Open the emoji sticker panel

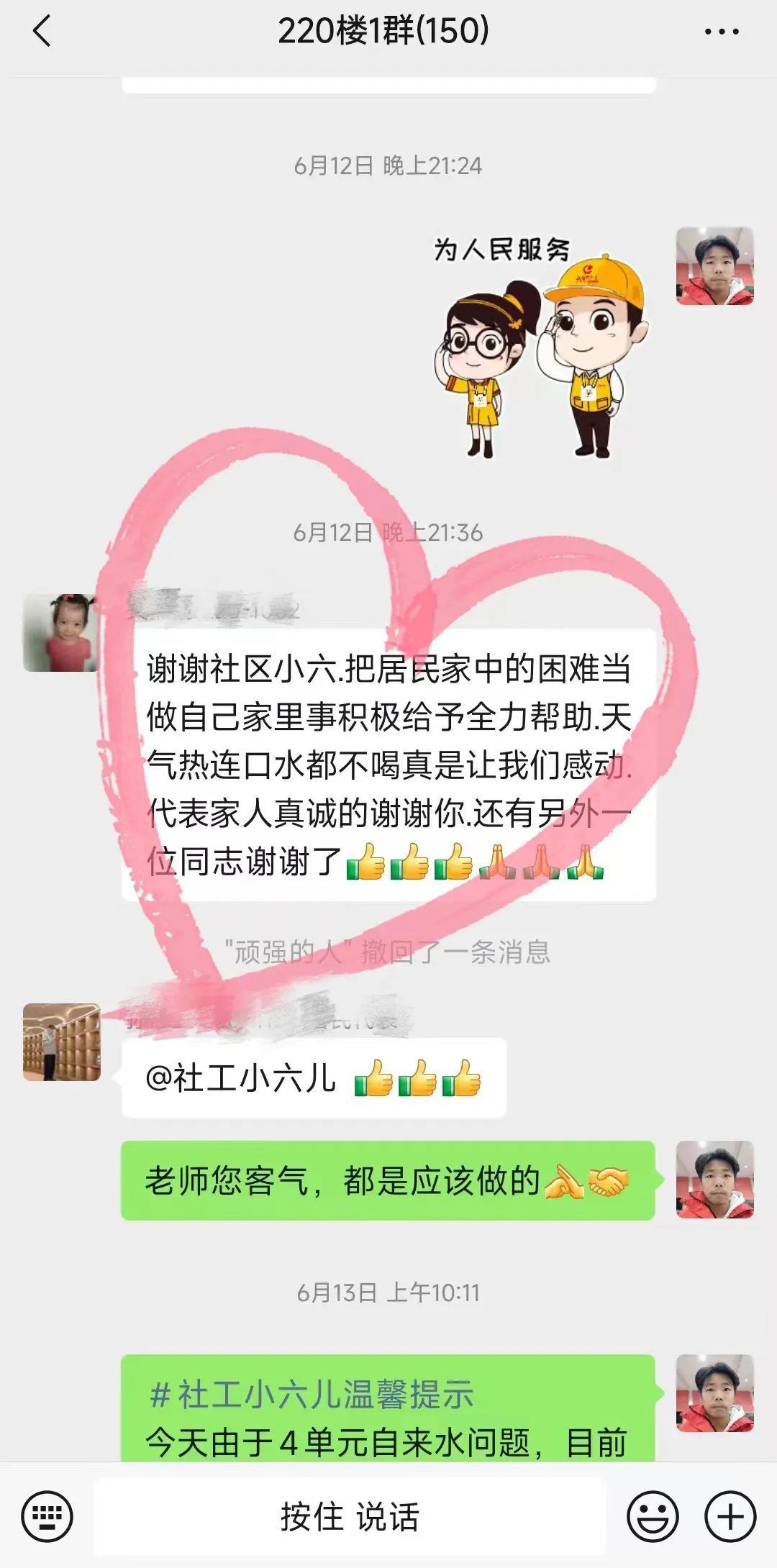(x=653, y=1516)
